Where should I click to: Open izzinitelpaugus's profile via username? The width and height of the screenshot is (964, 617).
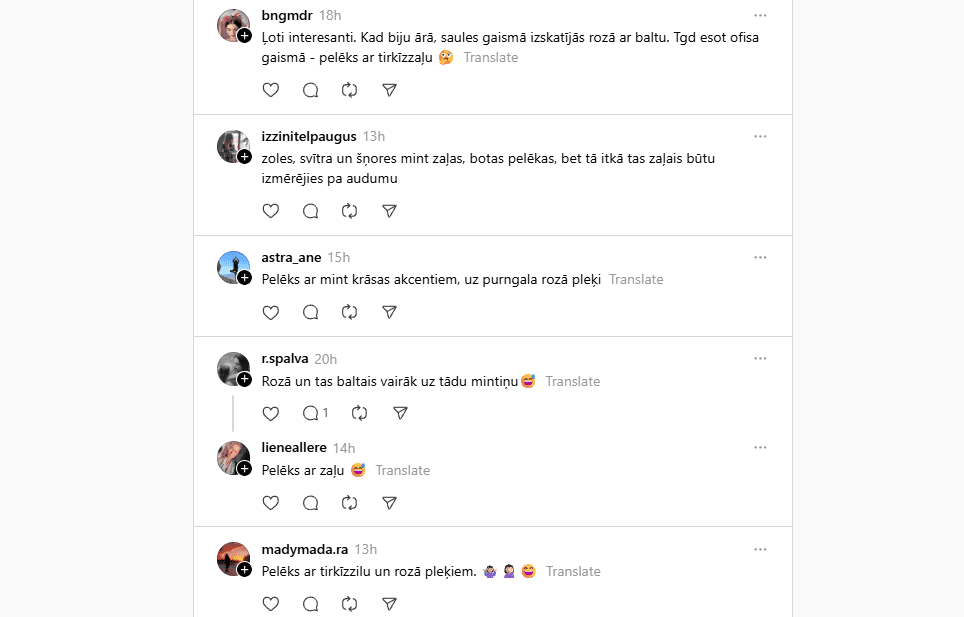[x=308, y=136]
